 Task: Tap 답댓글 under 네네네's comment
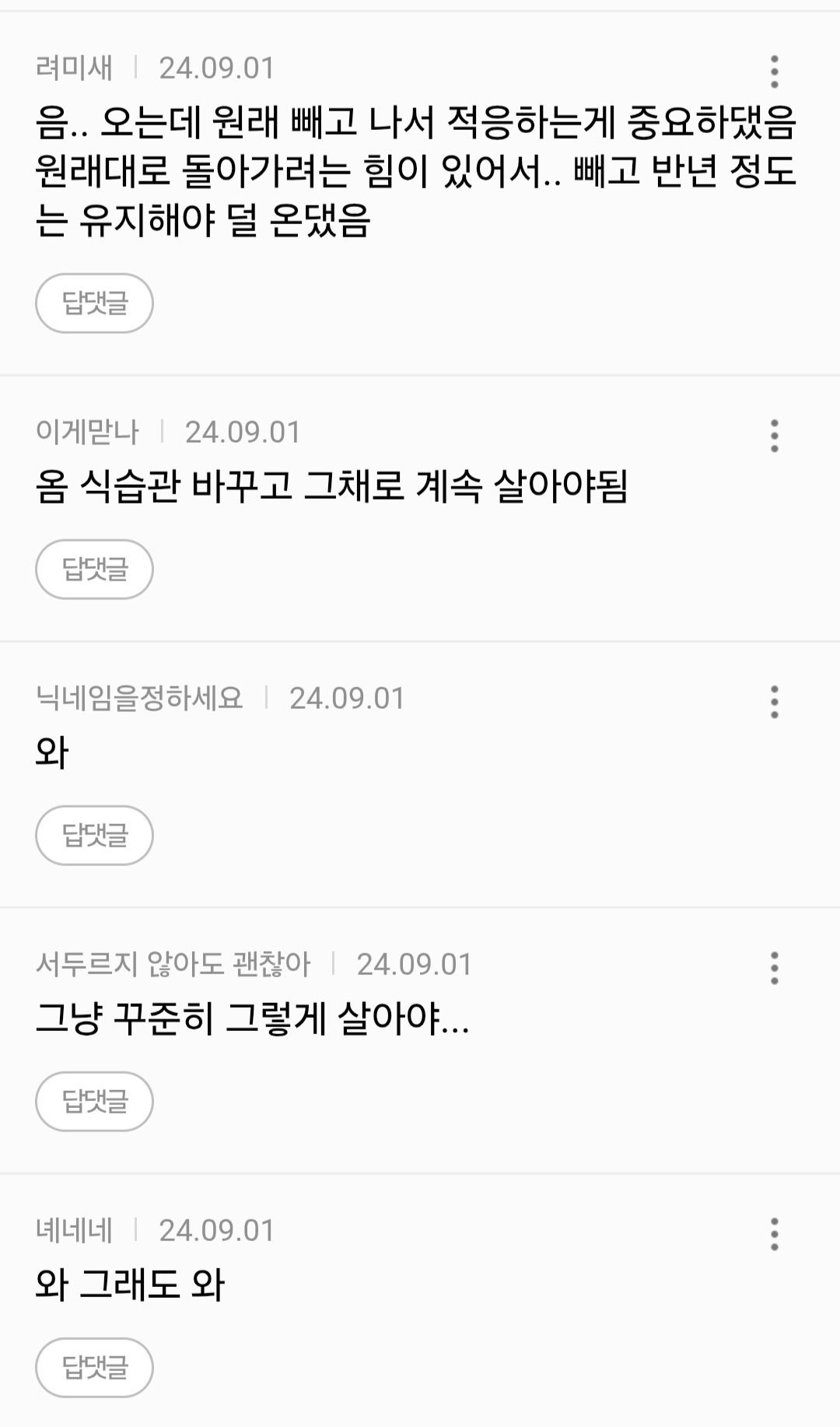(x=94, y=1368)
